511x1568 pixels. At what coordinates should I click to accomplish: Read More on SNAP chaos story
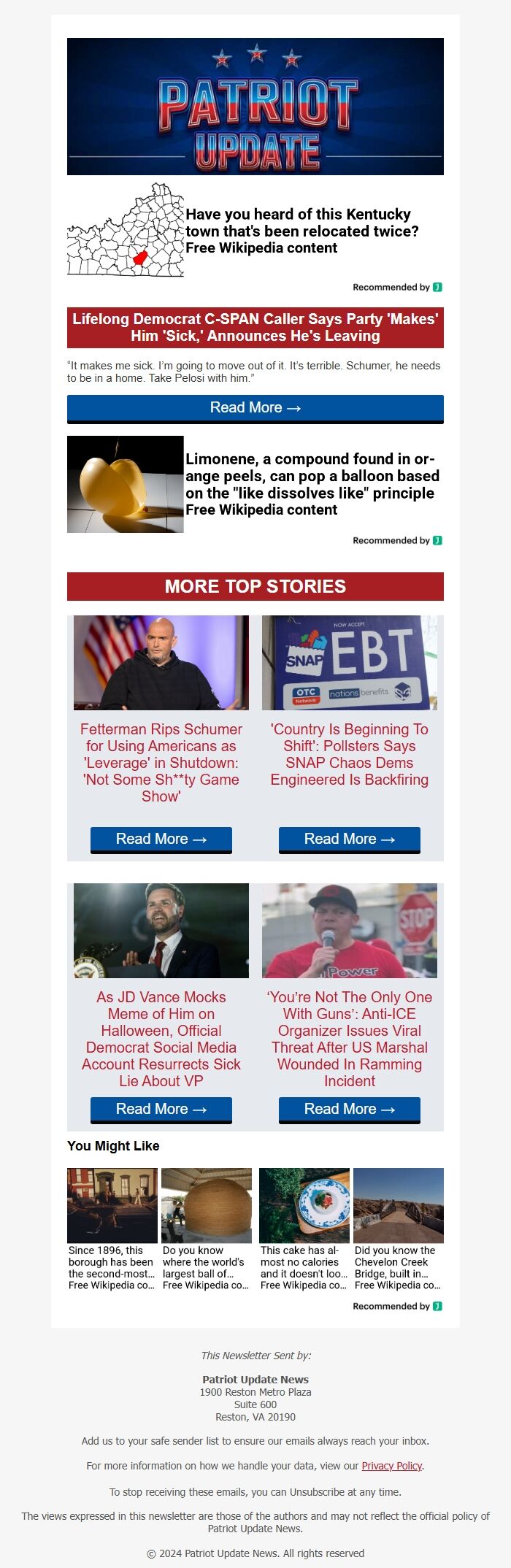pyautogui.click(x=350, y=839)
